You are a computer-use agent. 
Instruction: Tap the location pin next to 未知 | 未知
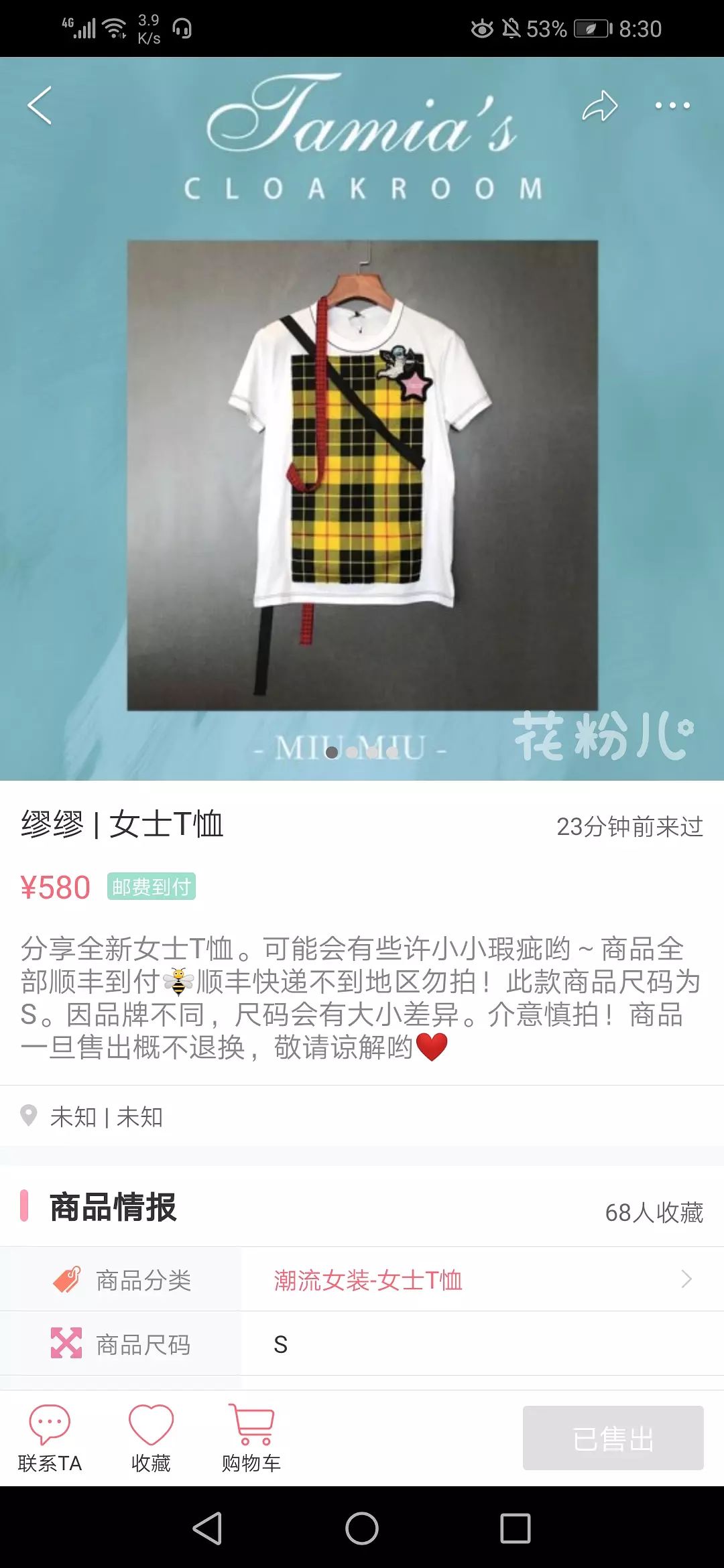click(x=28, y=1113)
